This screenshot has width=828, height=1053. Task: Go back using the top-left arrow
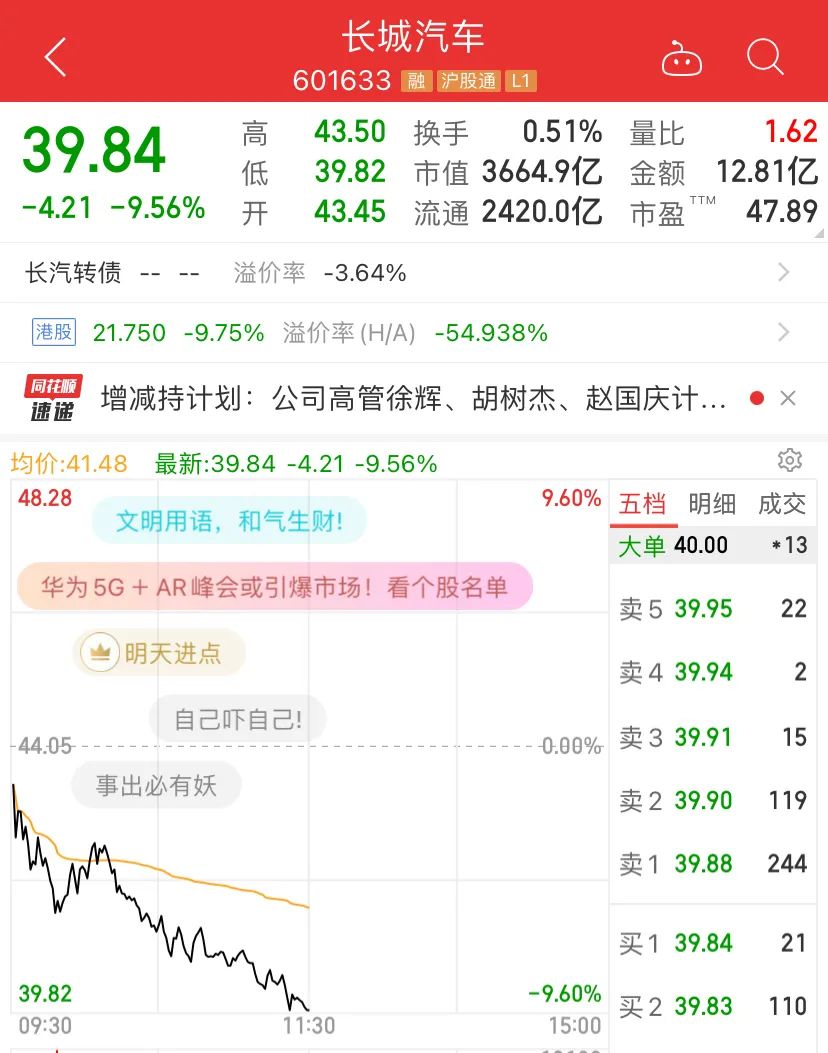pos(56,58)
